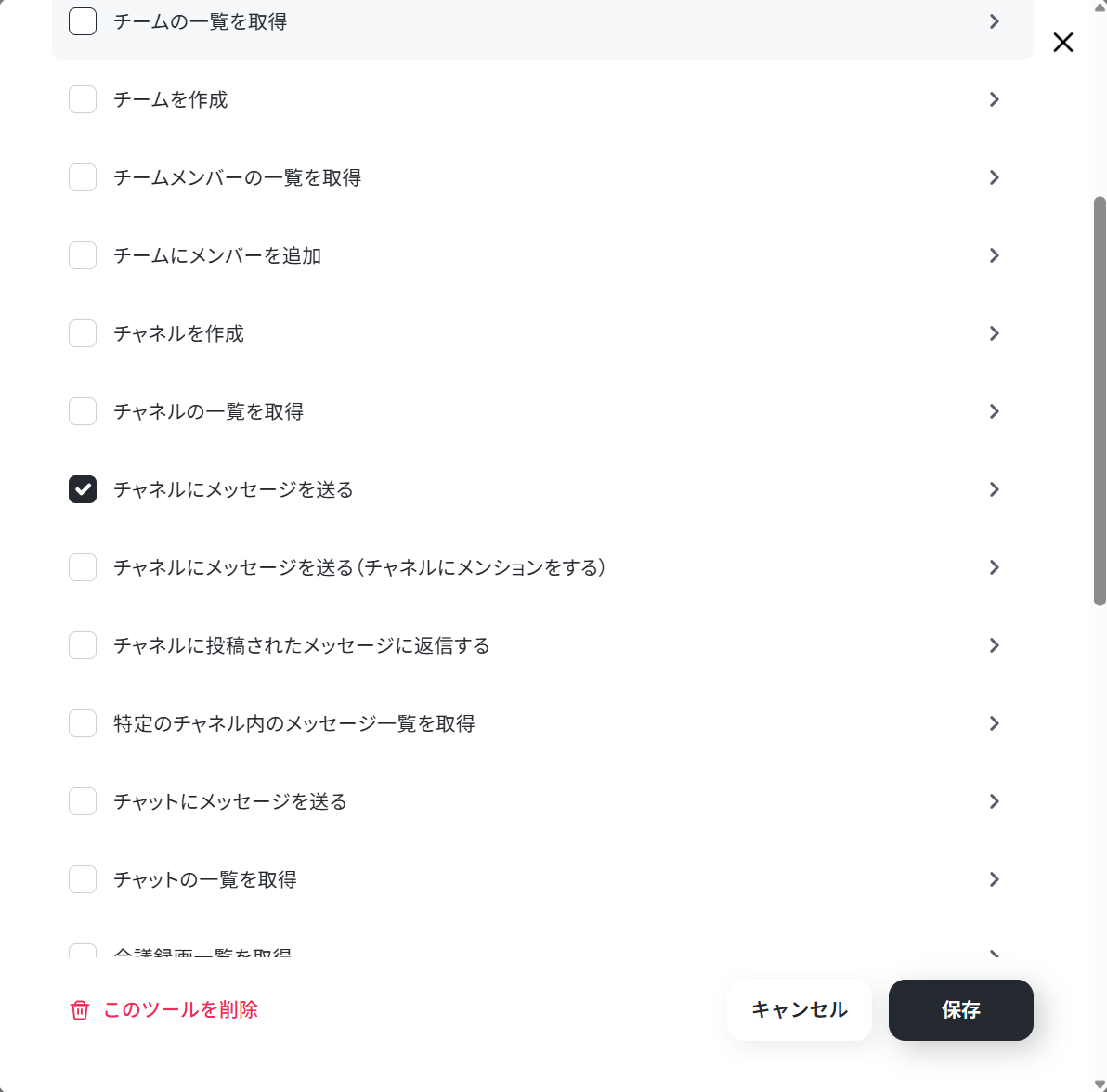Check the チームメンバーの一覧を取得 checkbox

(83, 177)
